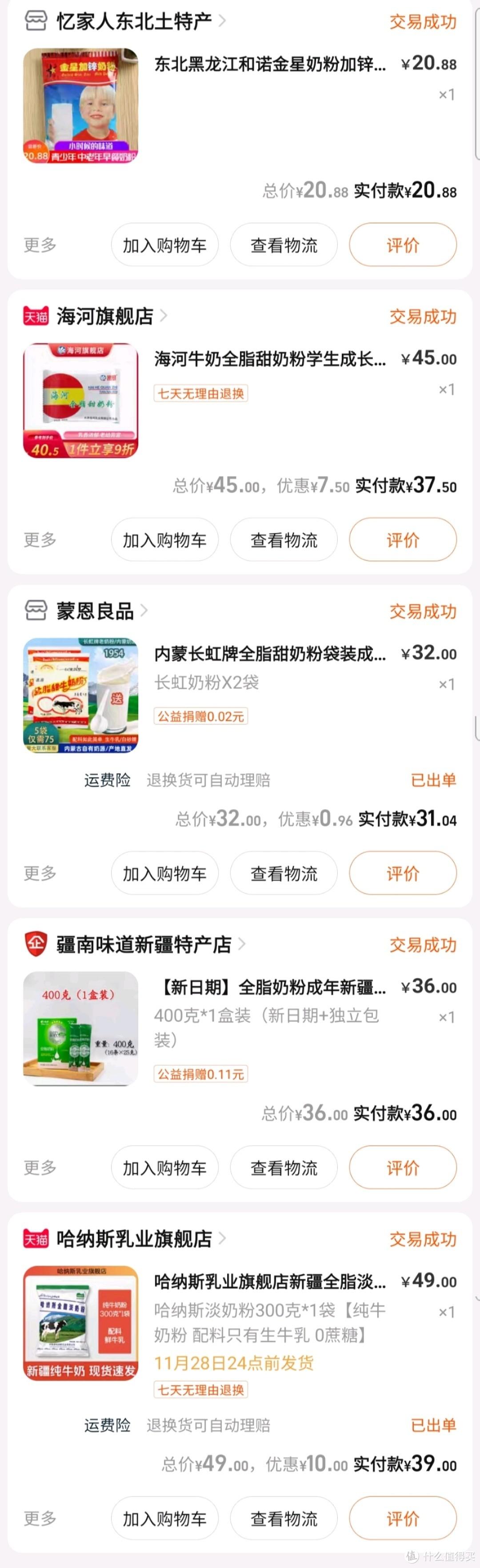This screenshot has height=1568, width=480.
Task: Check logistics for 内蒙长虹牌 milk powder
Action: pos(284,873)
